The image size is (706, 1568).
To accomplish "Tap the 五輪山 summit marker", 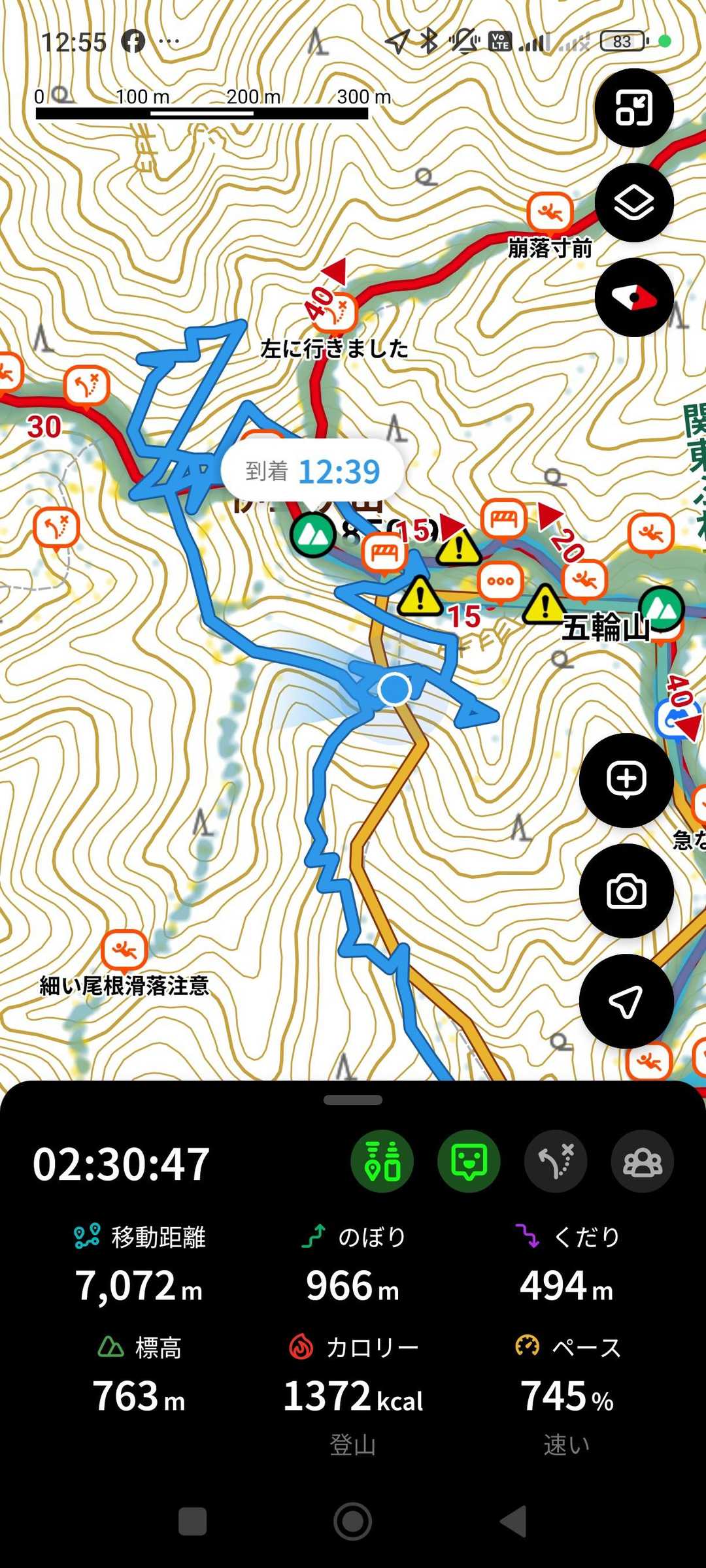I will tap(662, 609).
